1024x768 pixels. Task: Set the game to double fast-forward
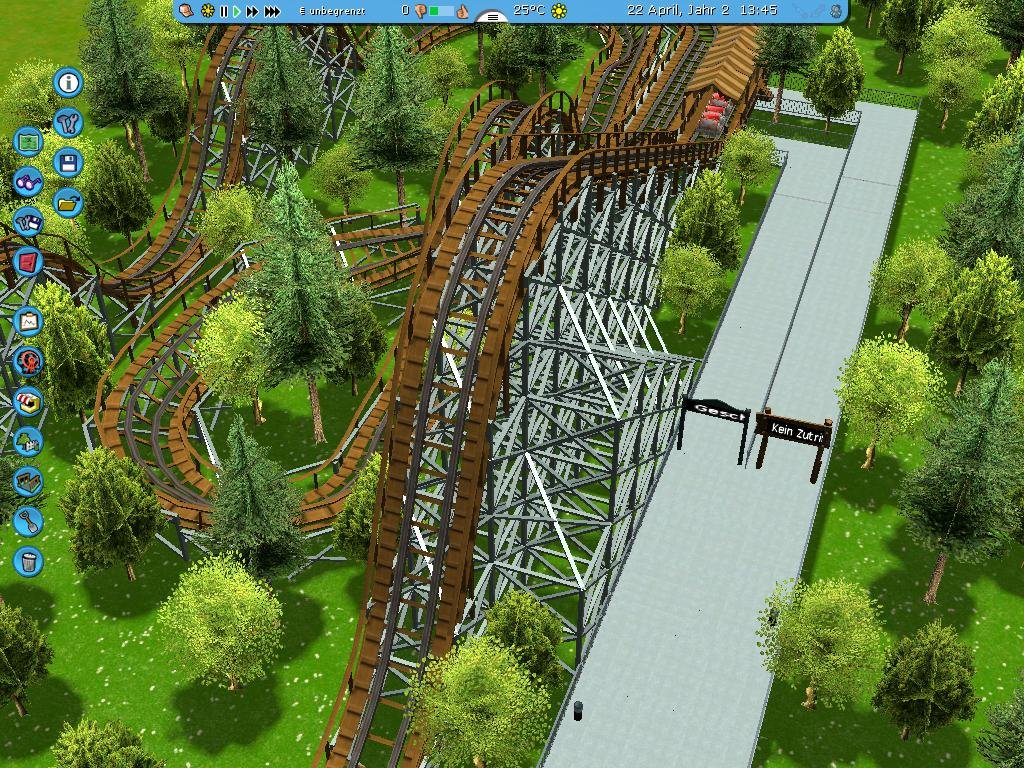[252, 11]
